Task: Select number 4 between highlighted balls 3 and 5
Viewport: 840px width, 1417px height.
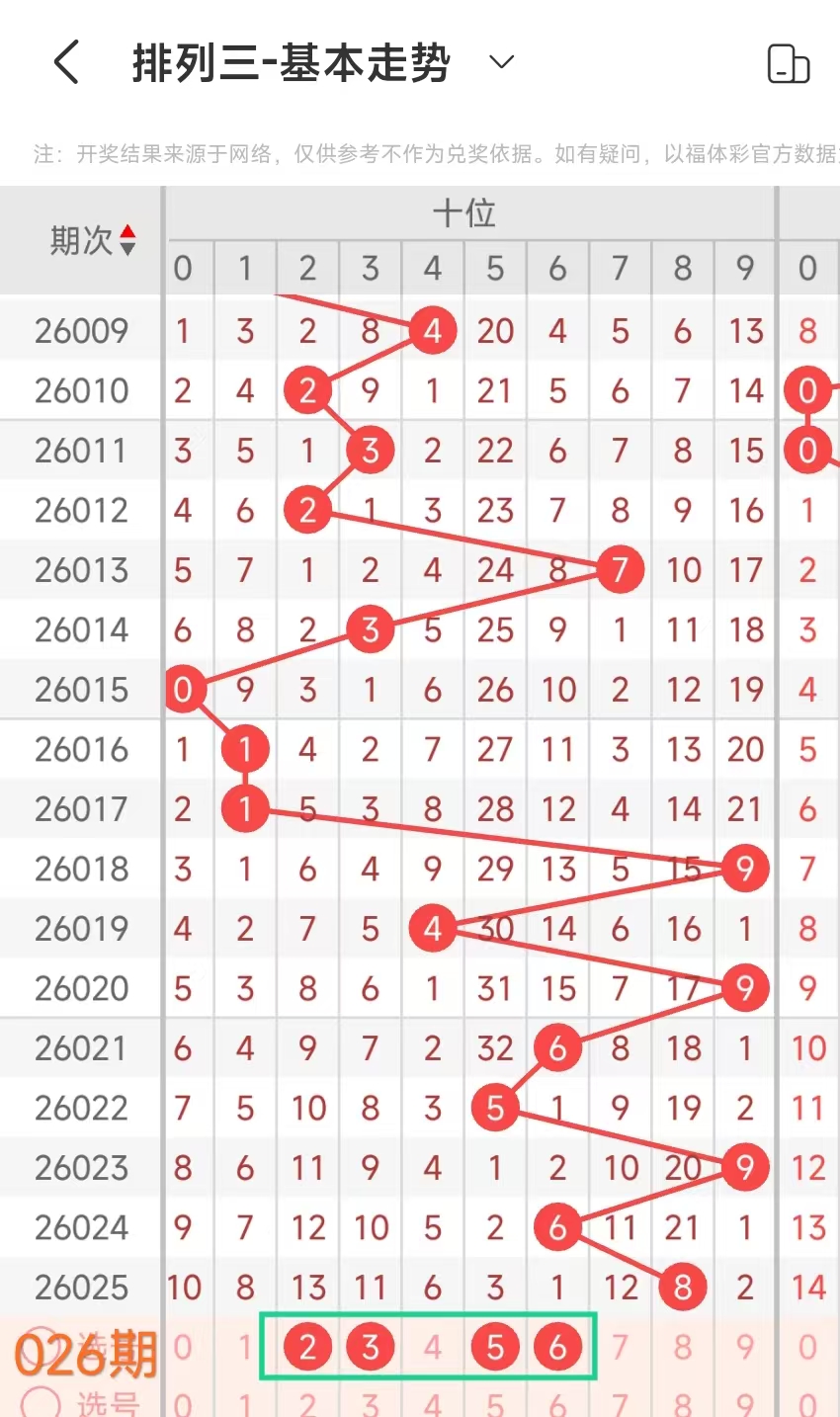Action: pos(433,1346)
